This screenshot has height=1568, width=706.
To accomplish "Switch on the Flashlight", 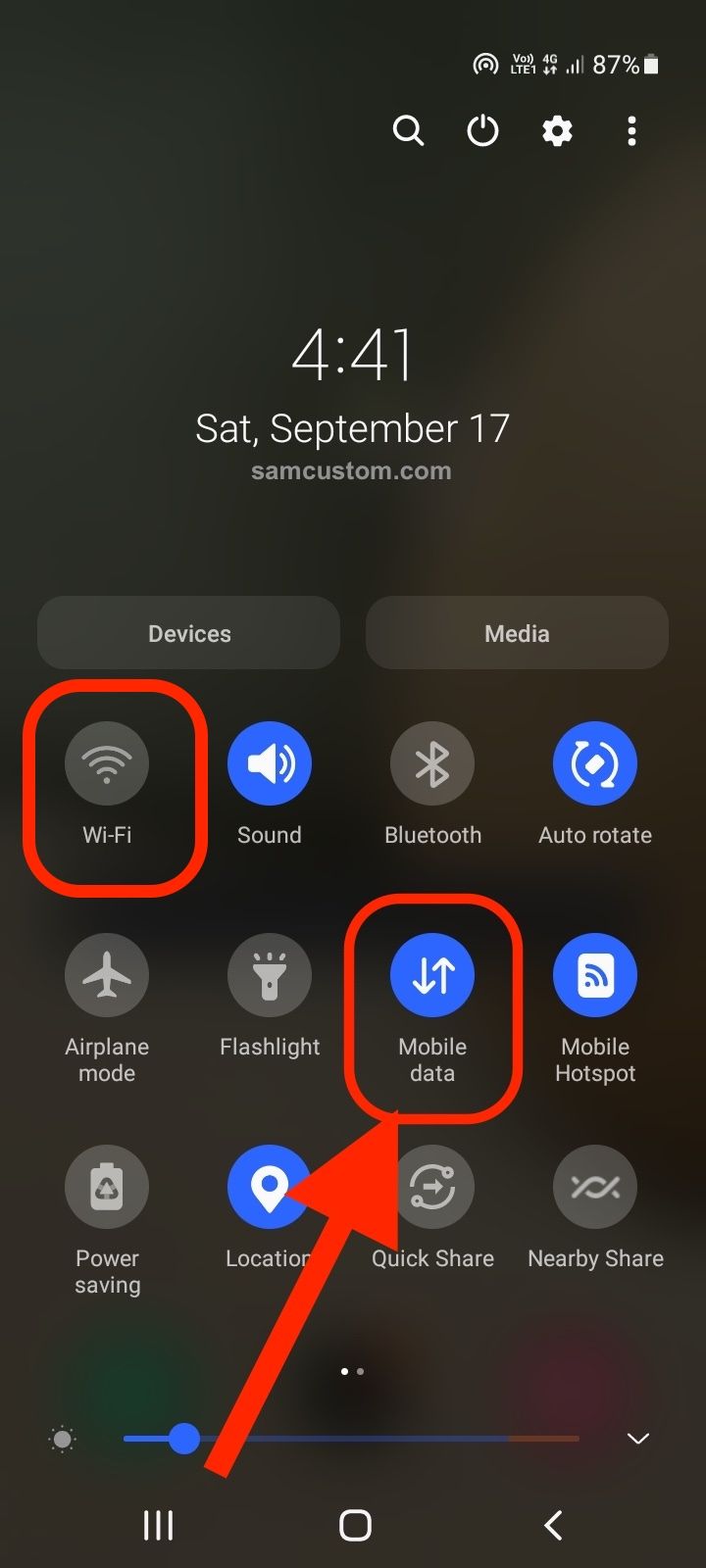I will point(270,975).
